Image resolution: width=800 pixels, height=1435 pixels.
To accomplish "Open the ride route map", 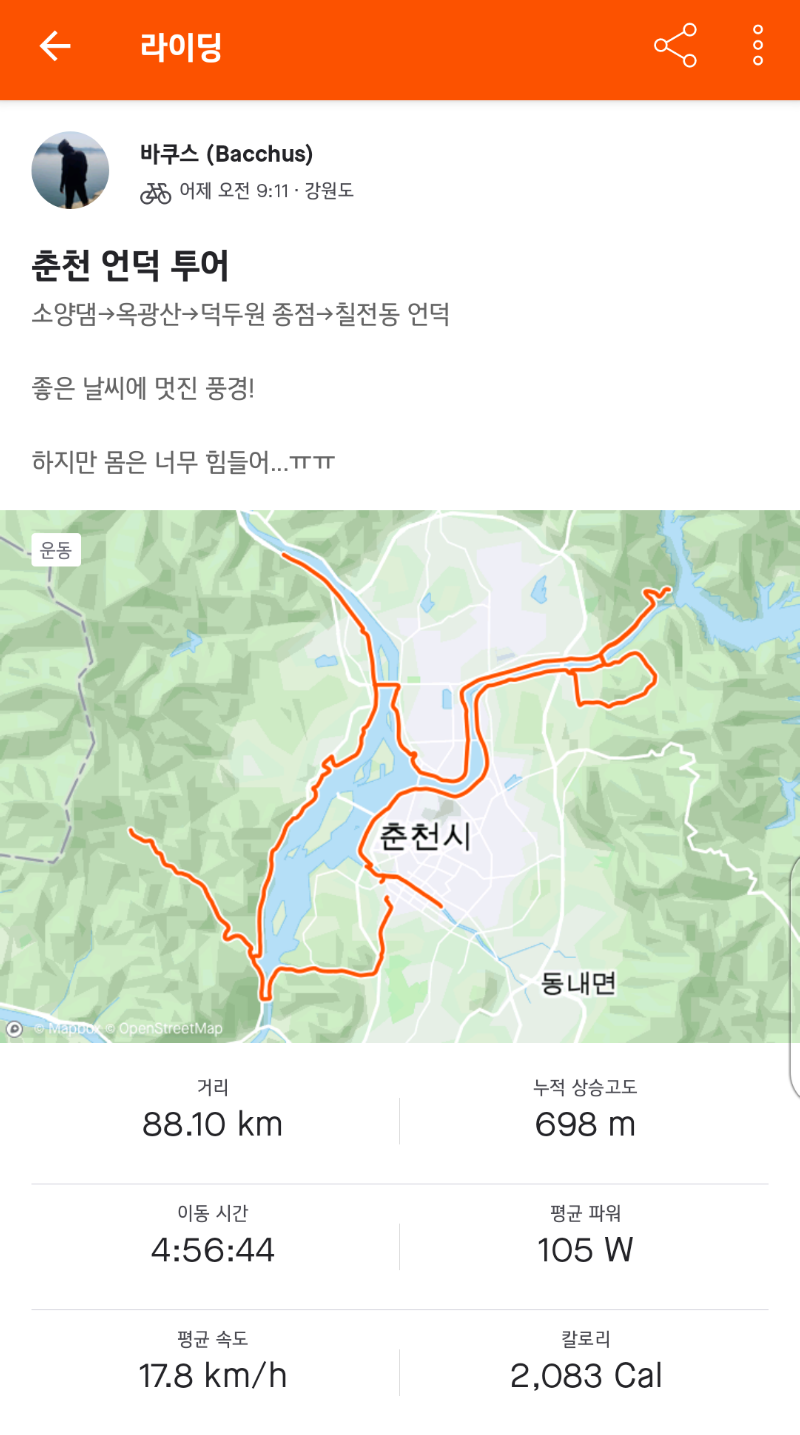I will (400, 775).
